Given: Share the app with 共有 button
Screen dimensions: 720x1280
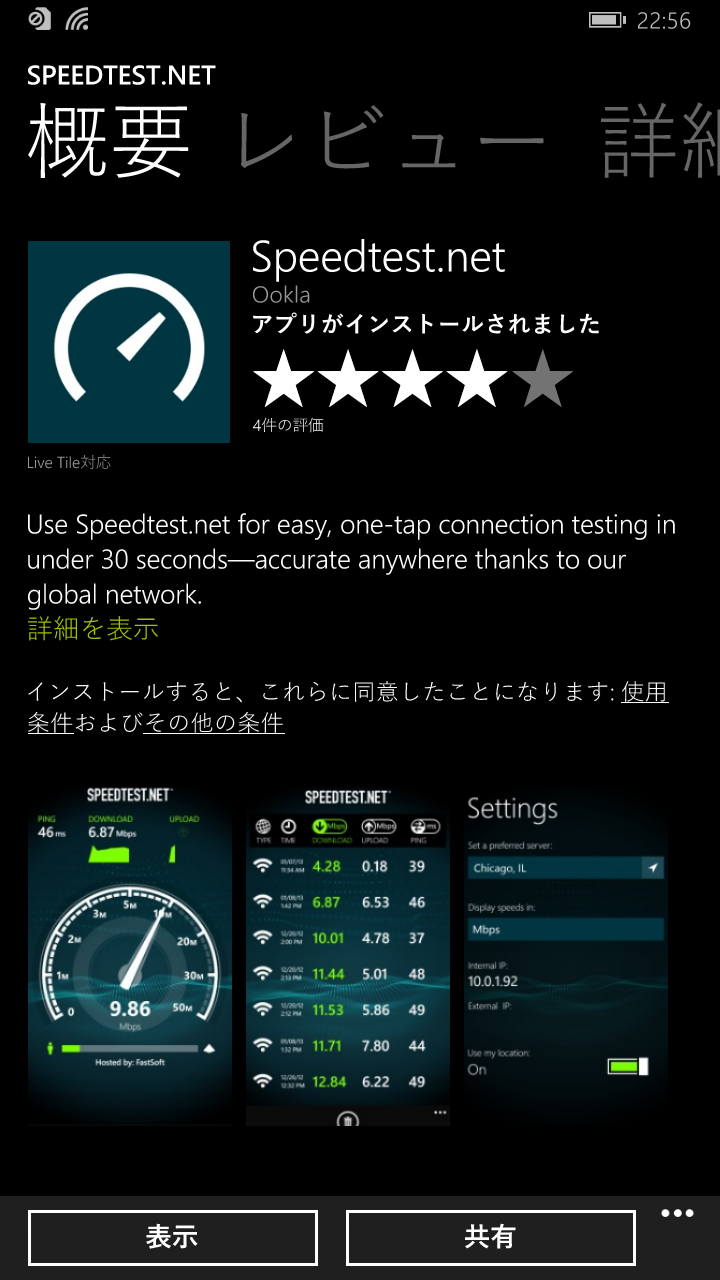Looking at the screenshot, I should [x=490, y=1237].
